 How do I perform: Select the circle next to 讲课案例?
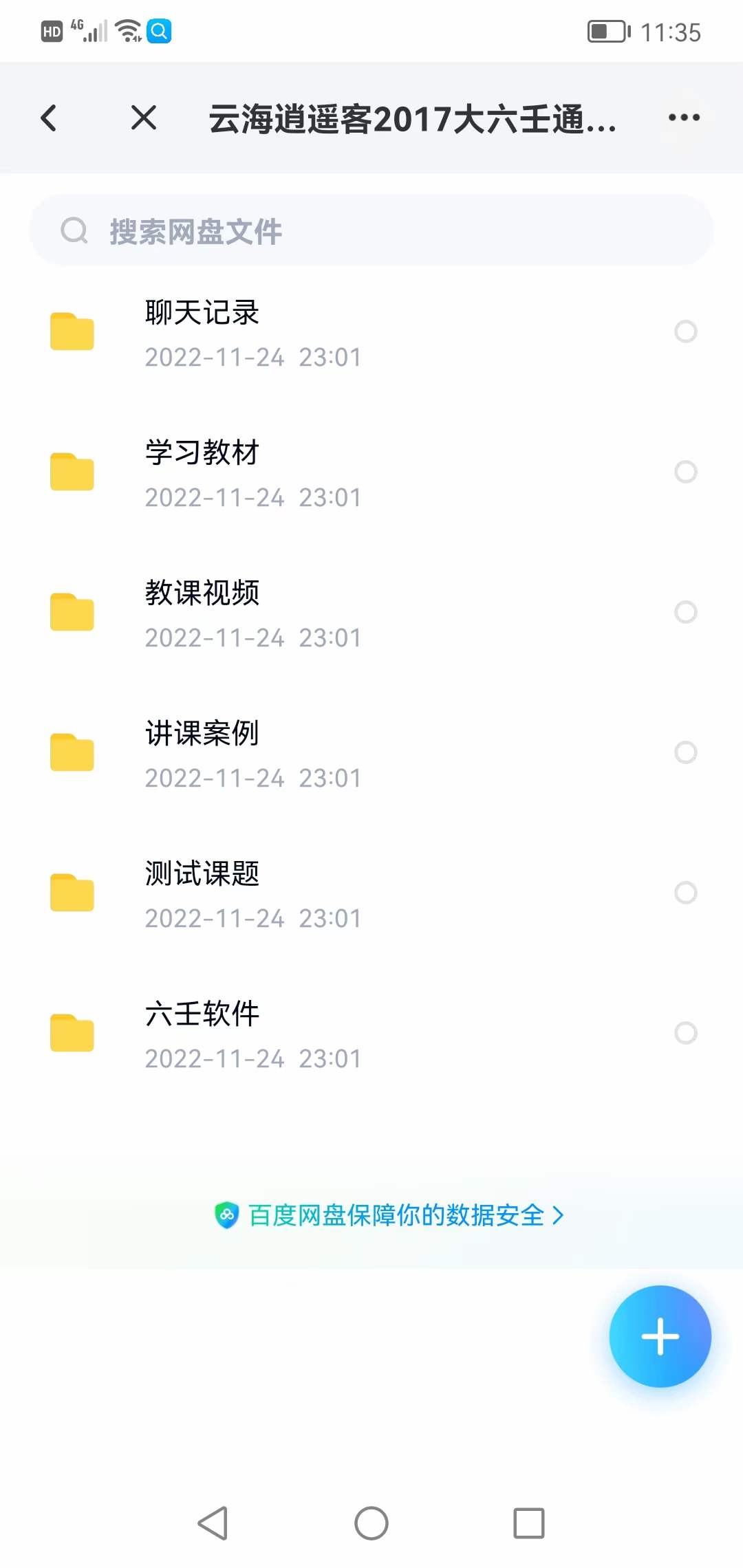pyautogui.click(x=686, y=752)
